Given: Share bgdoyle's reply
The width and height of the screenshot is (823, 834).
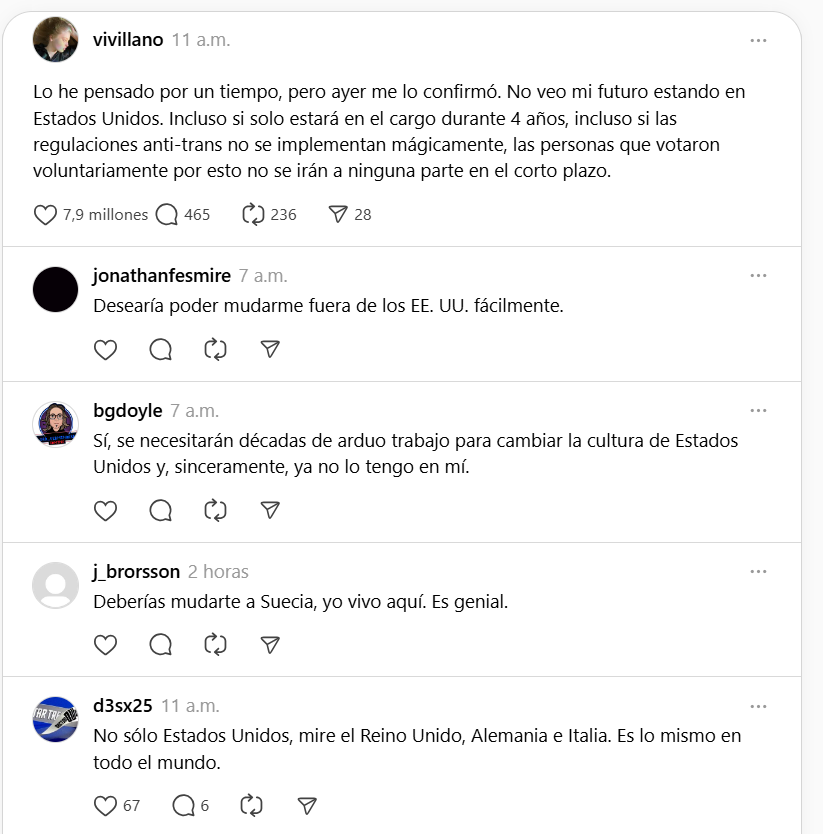Looking at the screenshot, I should [269, 510].
